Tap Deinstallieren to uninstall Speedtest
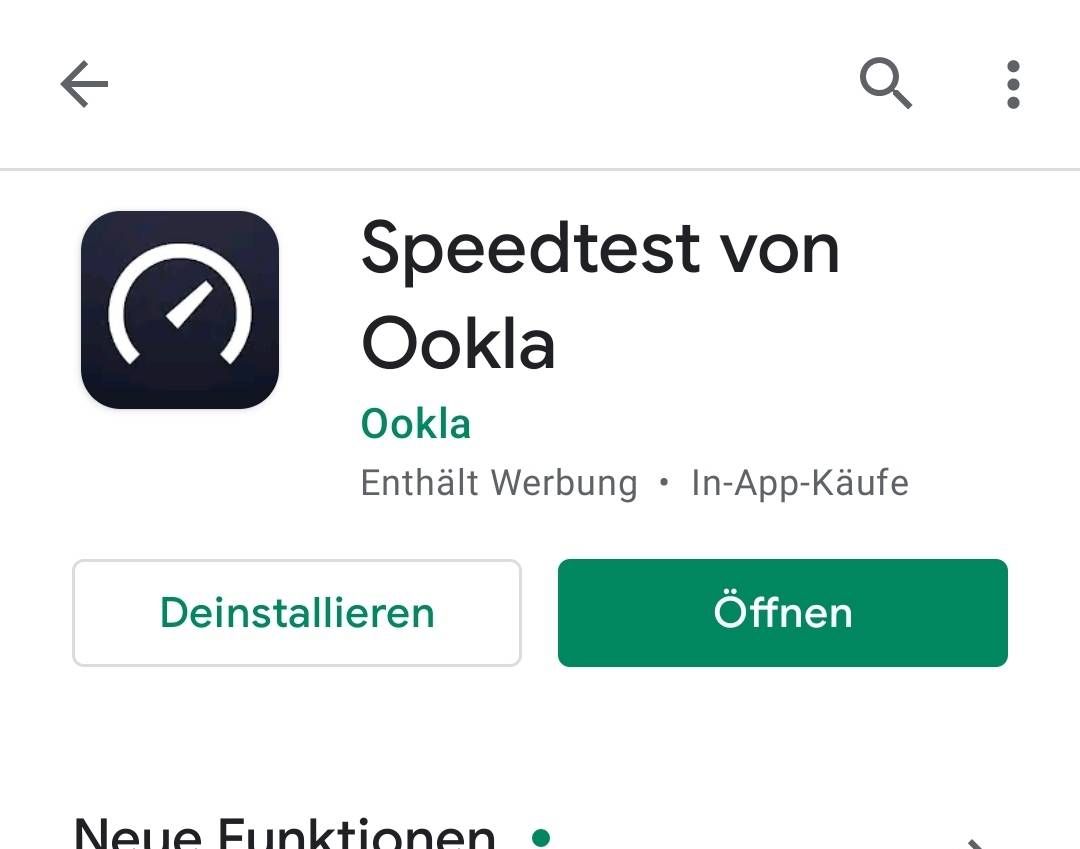The height and width of the screenshot is (849, 1080). tap(297, 613)
